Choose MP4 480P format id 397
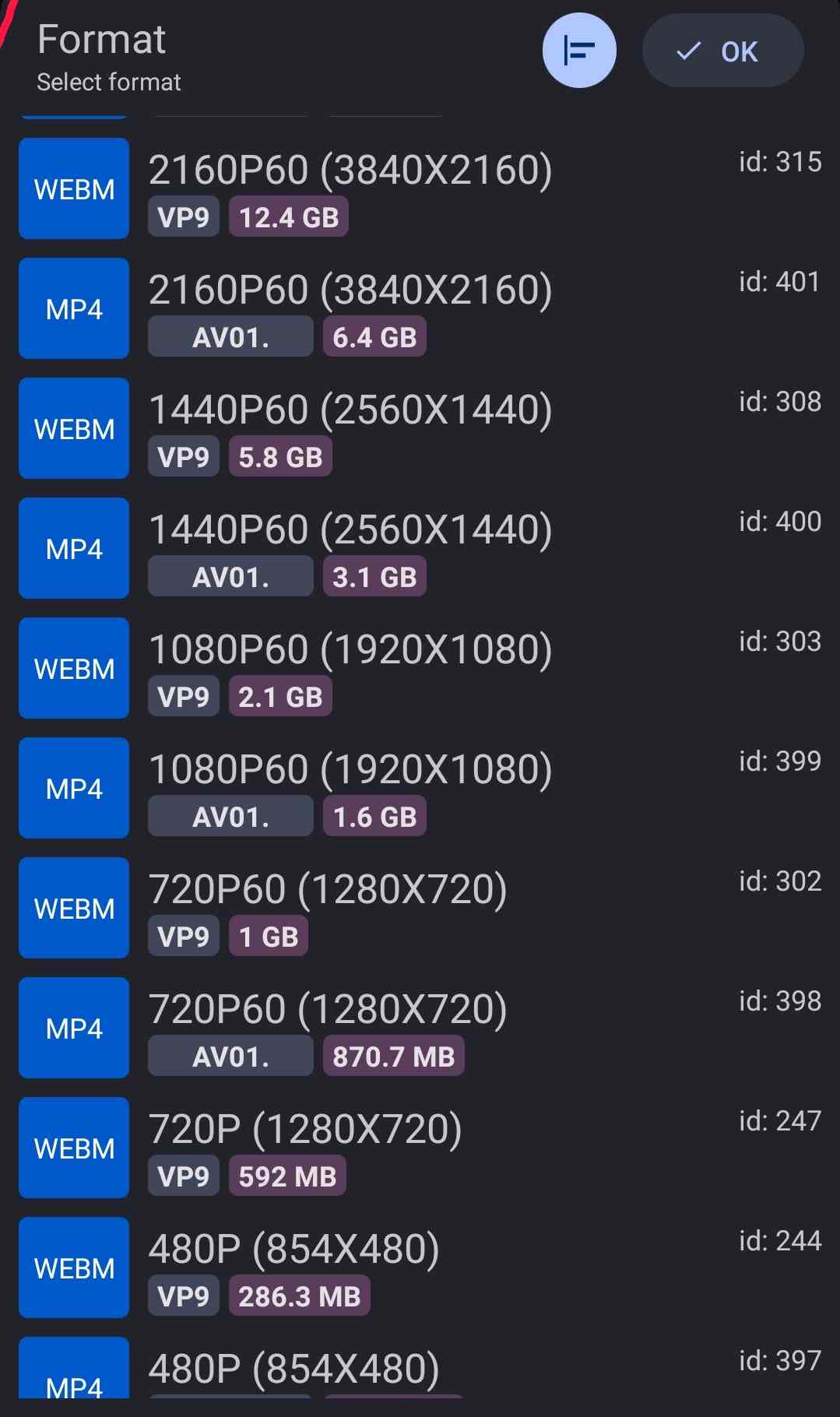Viewport: 840px width, 1417px height. pyautogui.click(x=420, y=1372)
